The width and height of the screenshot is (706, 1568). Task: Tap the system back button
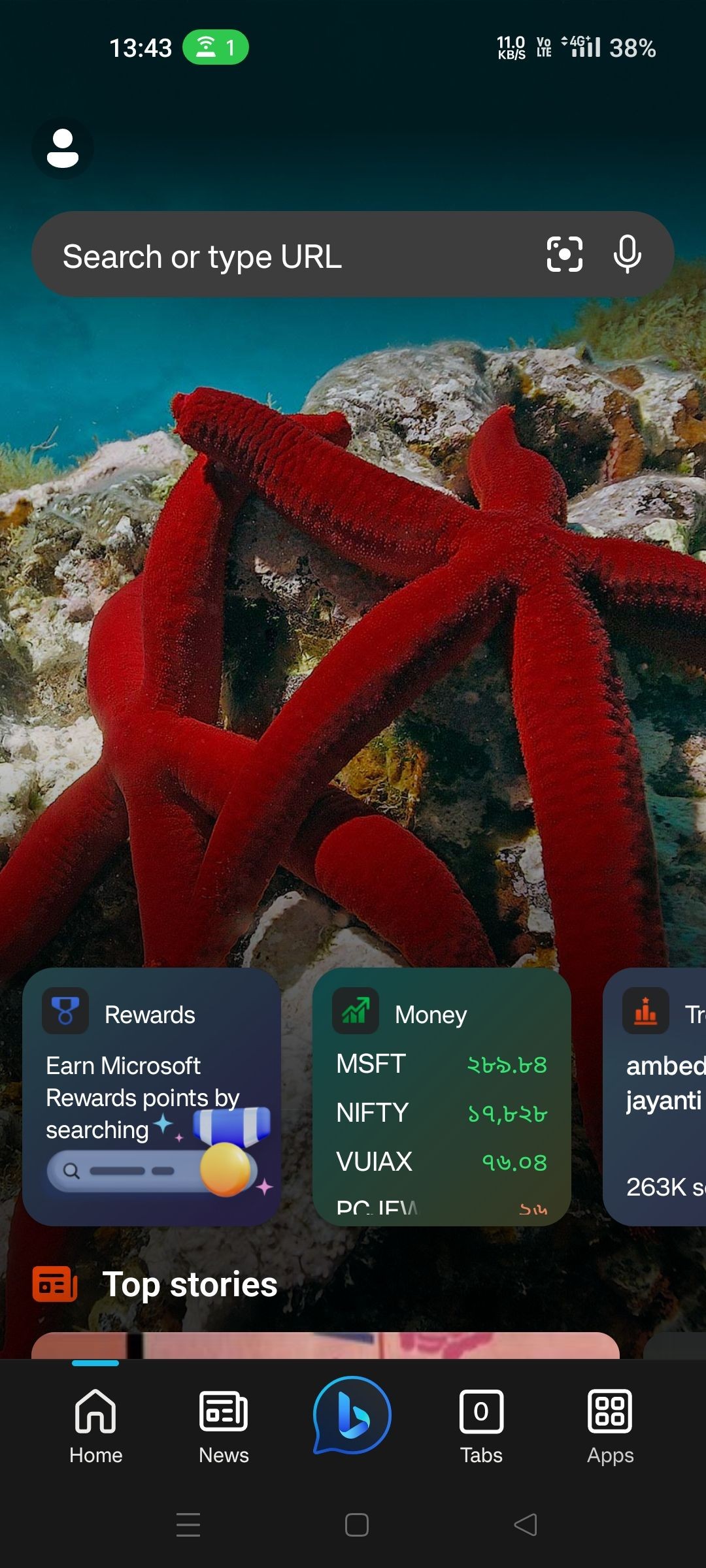526,1525
